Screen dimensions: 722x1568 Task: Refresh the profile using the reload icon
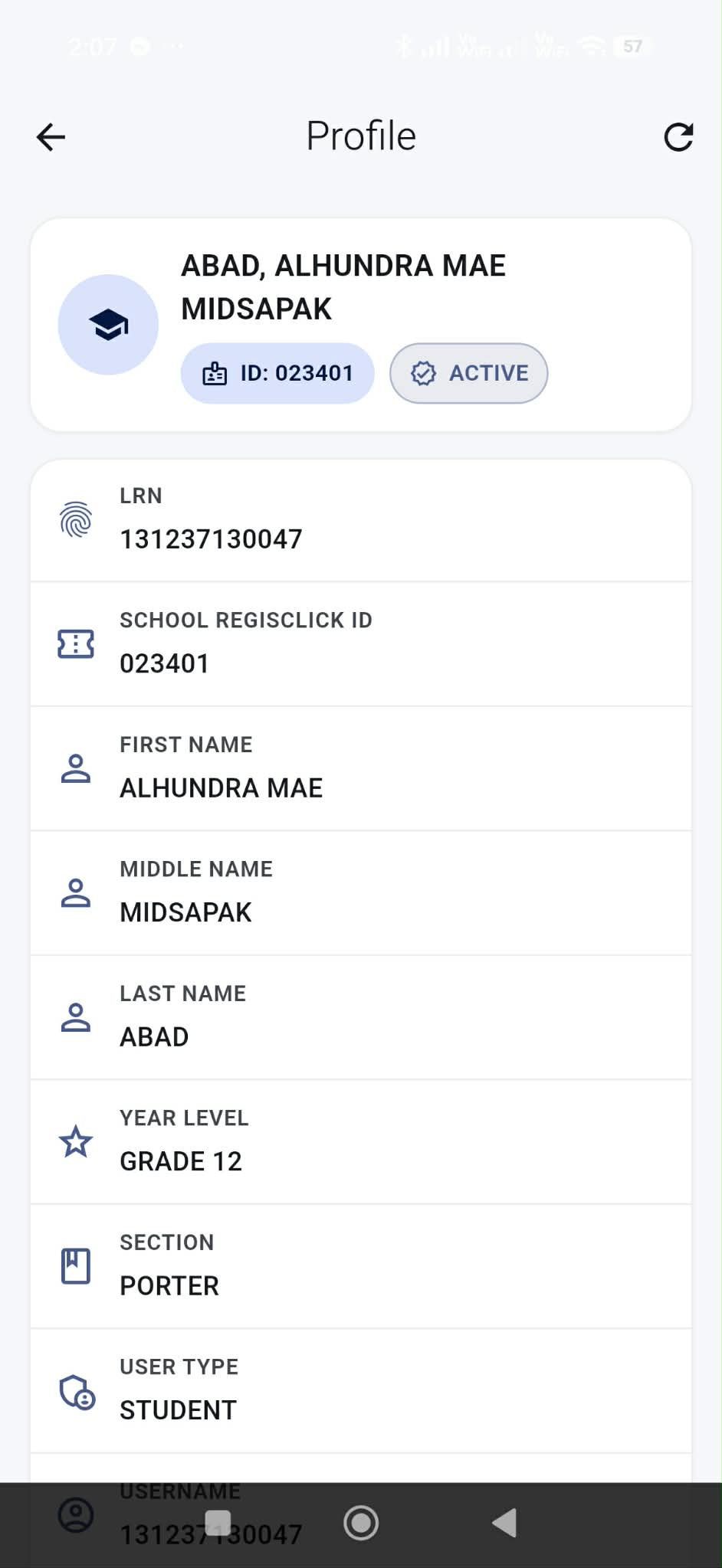pyautogui.click(x=678, y=136)
